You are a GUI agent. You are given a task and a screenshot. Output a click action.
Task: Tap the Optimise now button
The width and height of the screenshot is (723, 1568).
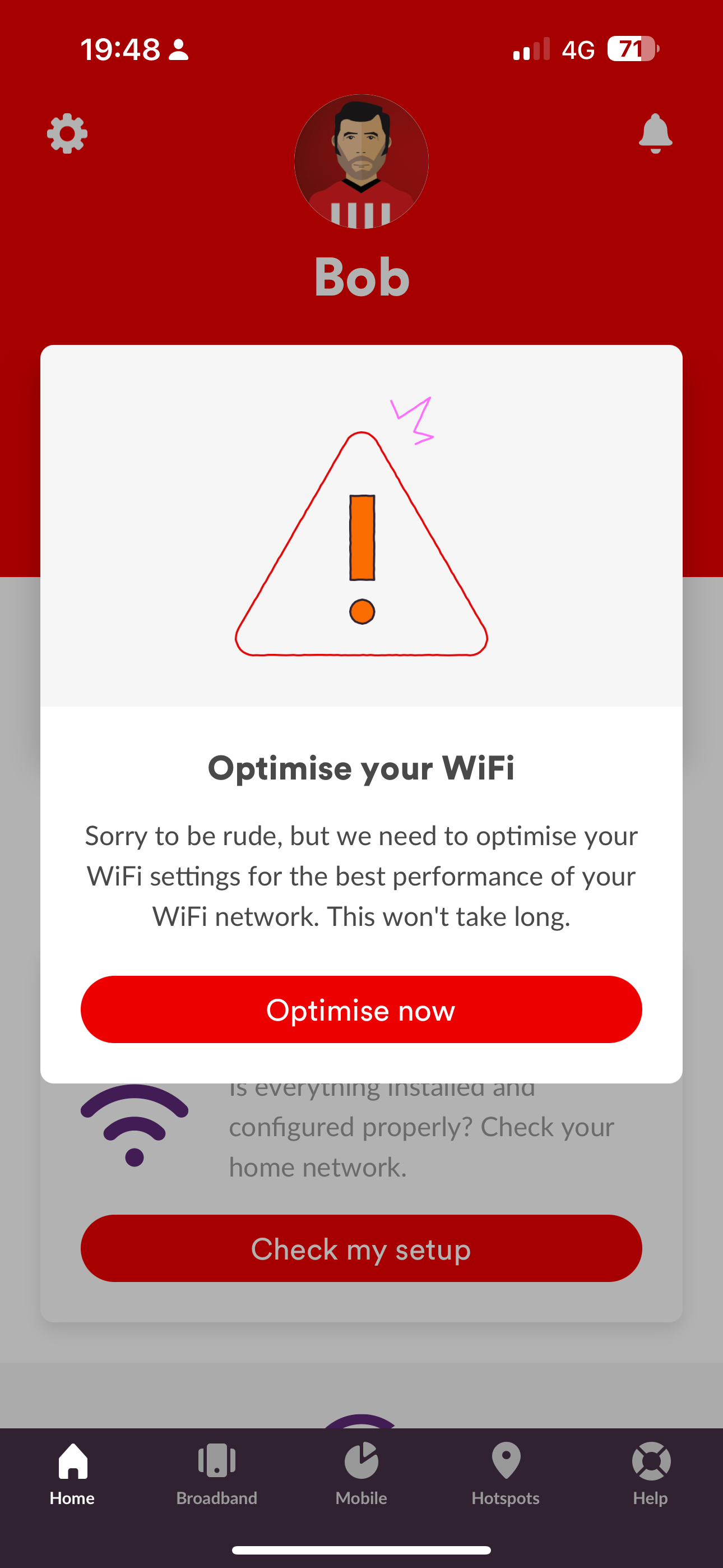point(361,1009)
